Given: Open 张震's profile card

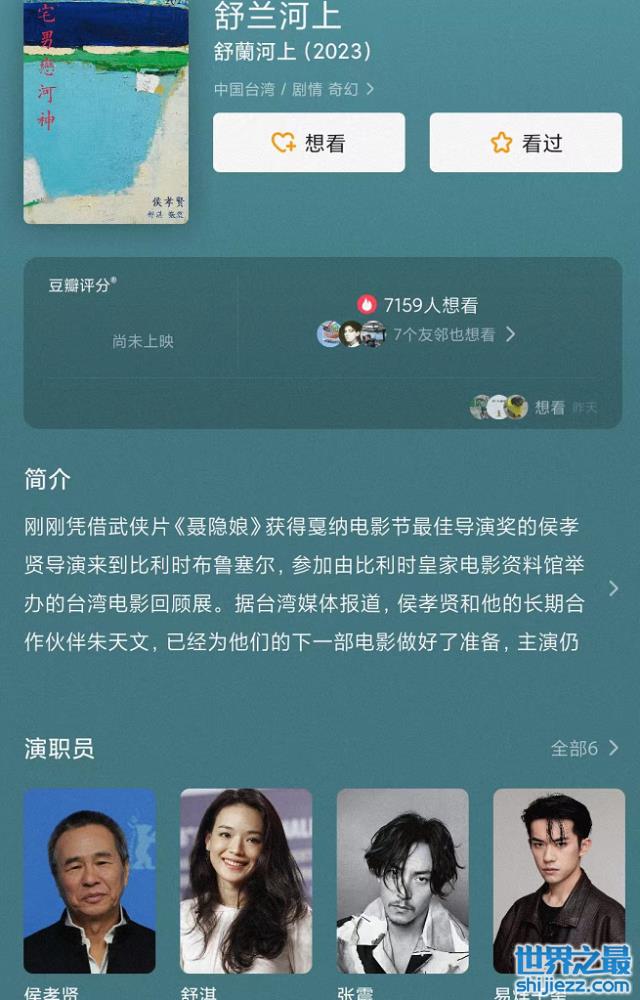Looking at the screenshot, I should pos(402,880).
